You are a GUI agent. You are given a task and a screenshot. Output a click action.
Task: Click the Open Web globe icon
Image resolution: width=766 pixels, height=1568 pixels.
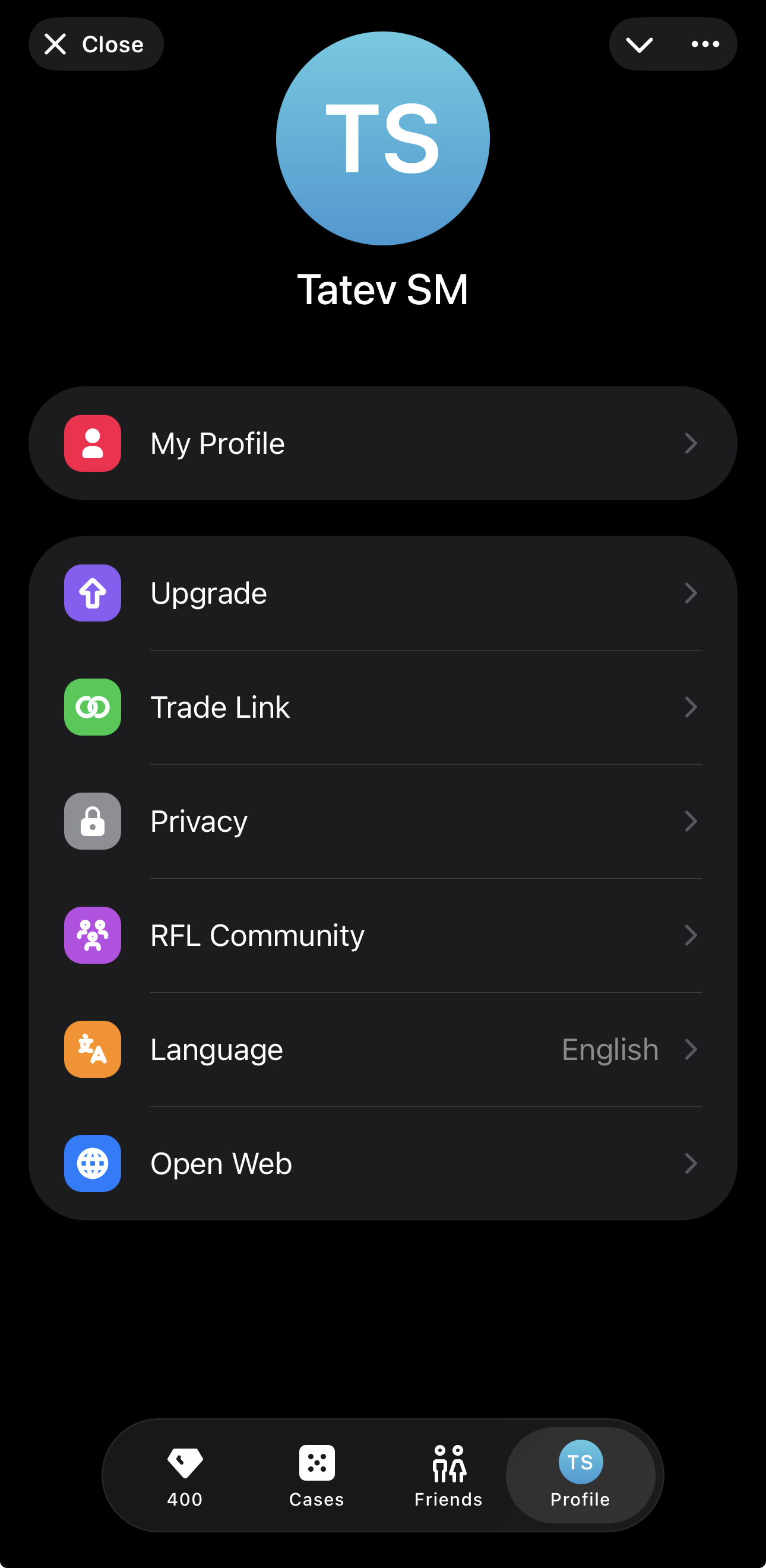[92, 1163]
